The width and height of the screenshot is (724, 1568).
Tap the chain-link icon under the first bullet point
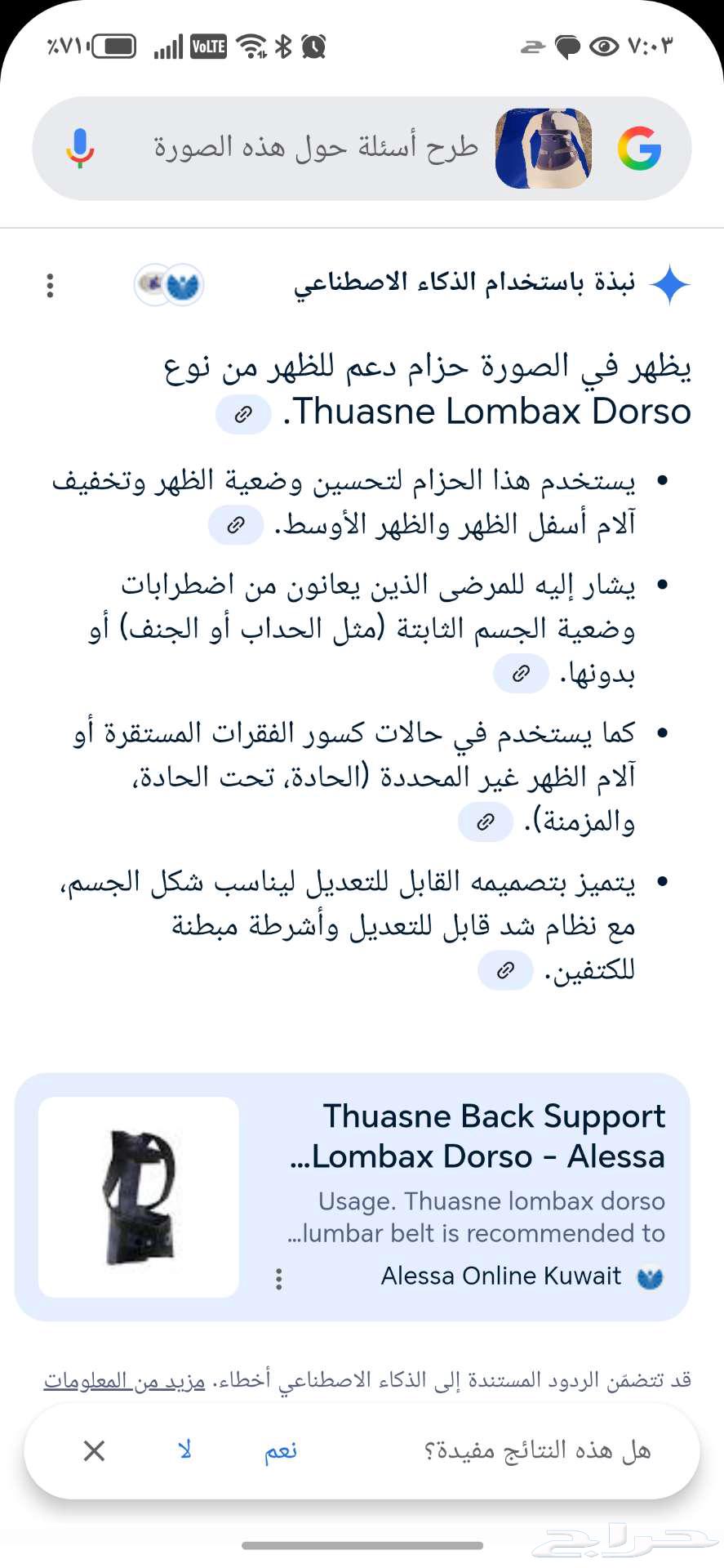(x=236, y=525)
